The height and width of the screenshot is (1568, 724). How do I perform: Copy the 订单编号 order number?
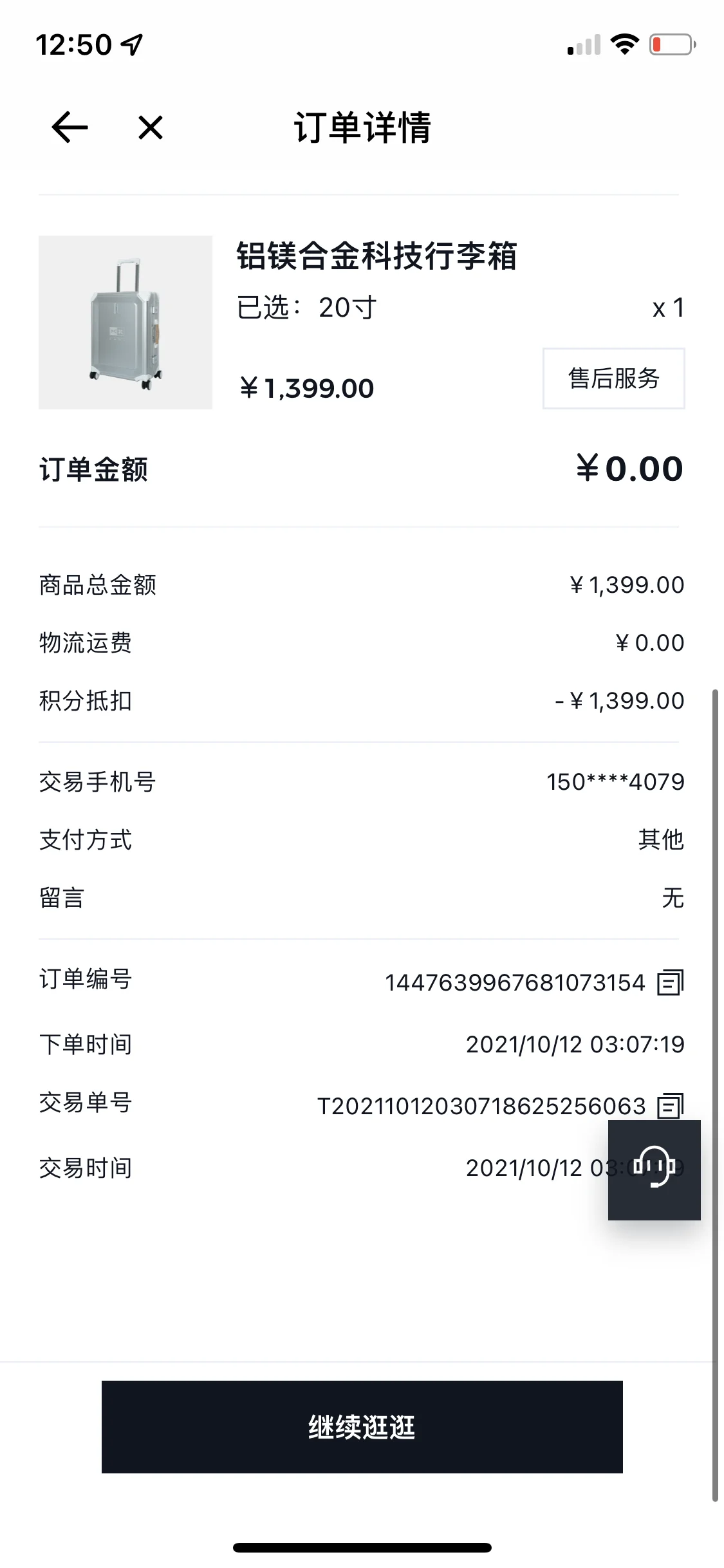point(670,982)
